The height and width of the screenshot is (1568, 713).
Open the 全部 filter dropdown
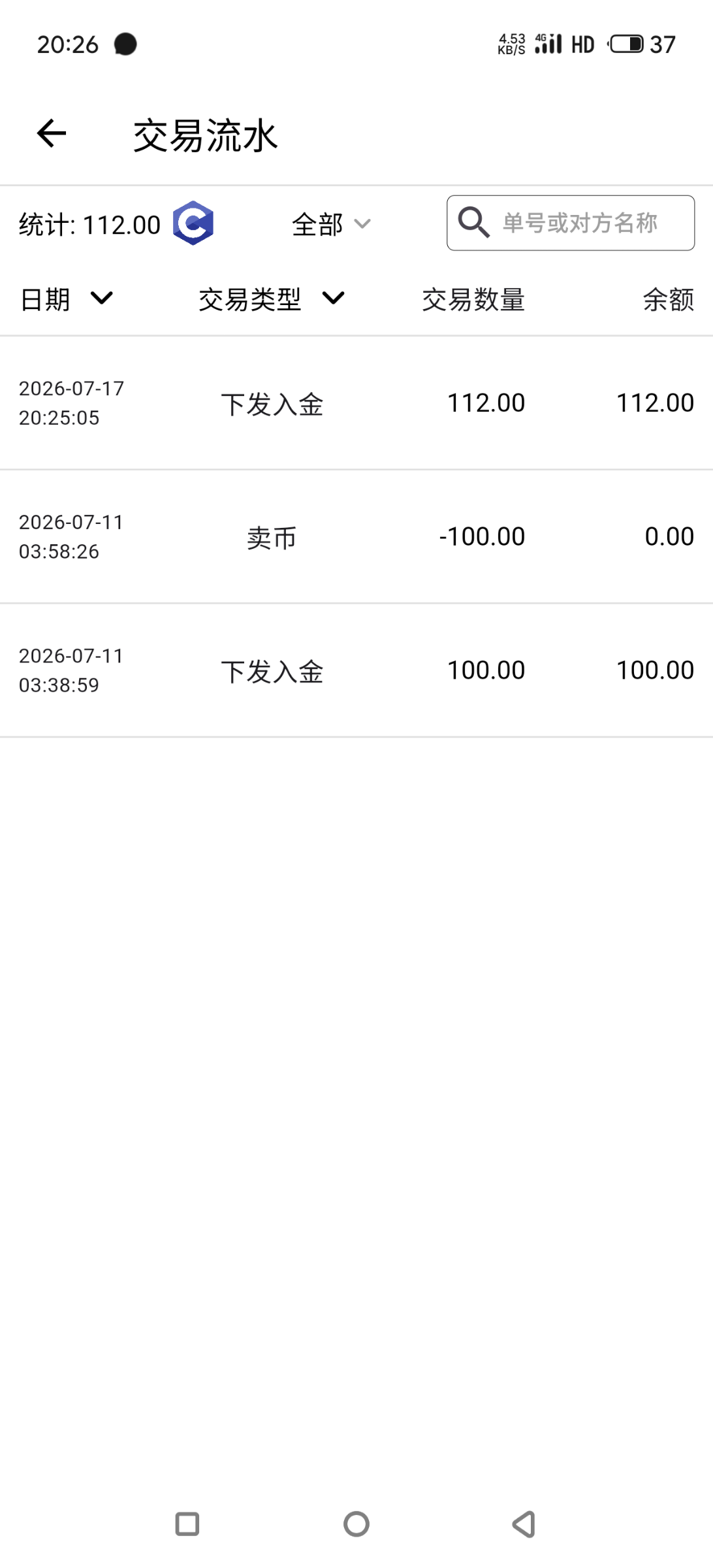(x=332, y=225)
